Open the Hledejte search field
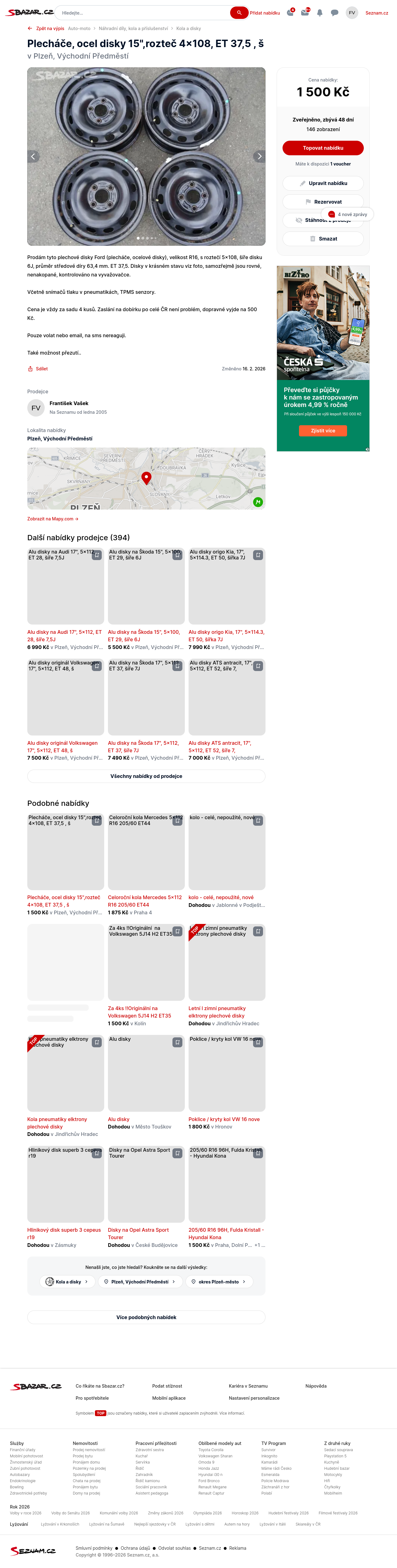The height and width of the screenshot is (1568, 397). [143, 13]
